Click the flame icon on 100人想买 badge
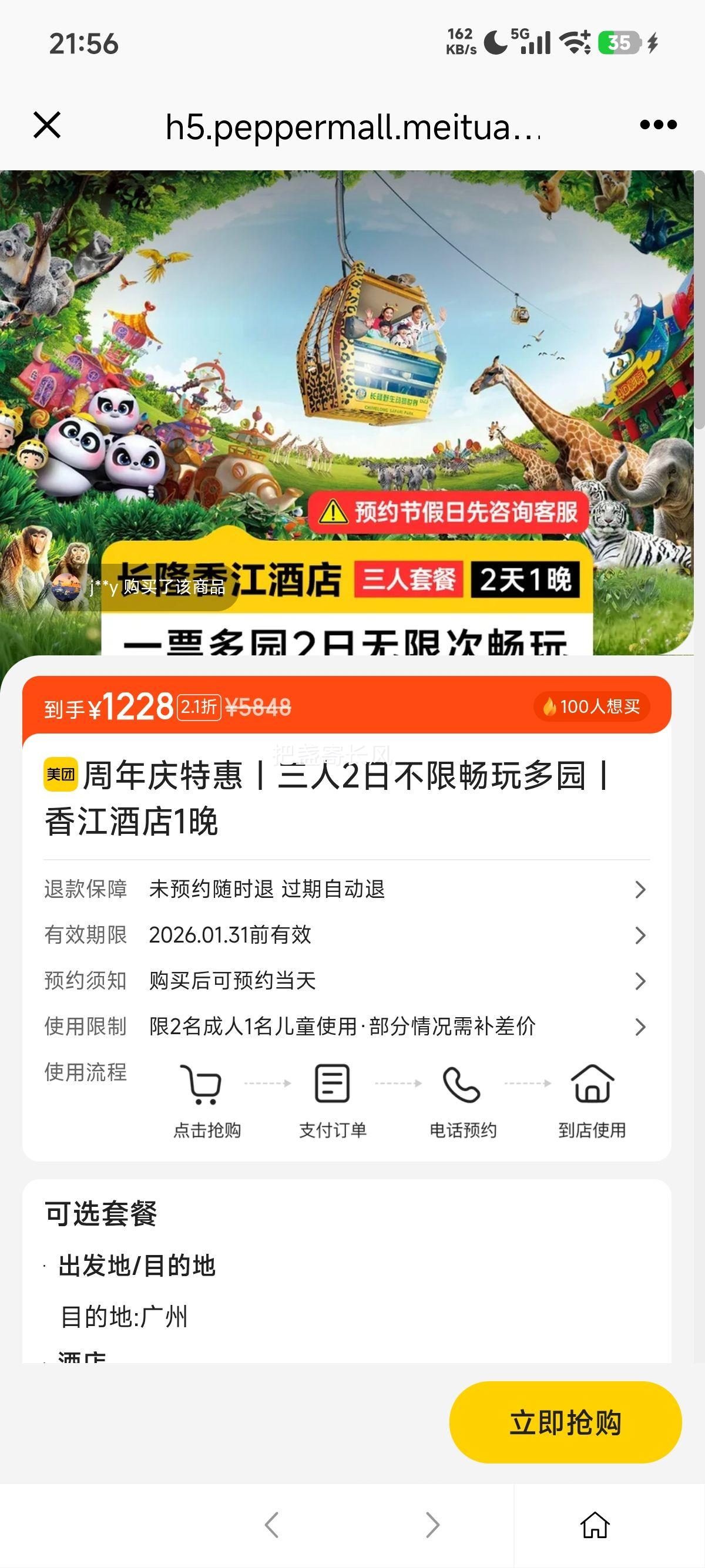 [x=551, y=708]
